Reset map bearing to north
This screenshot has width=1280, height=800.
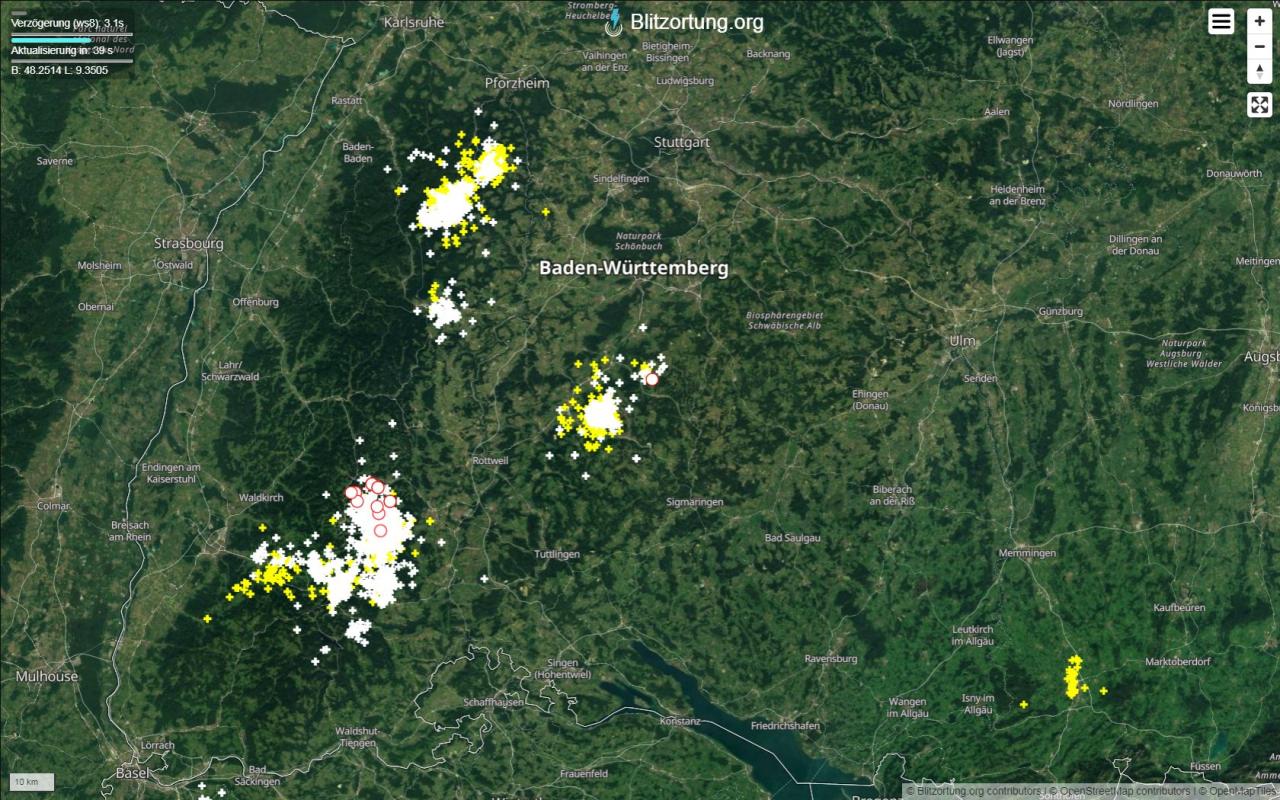tap(1259, 71)
